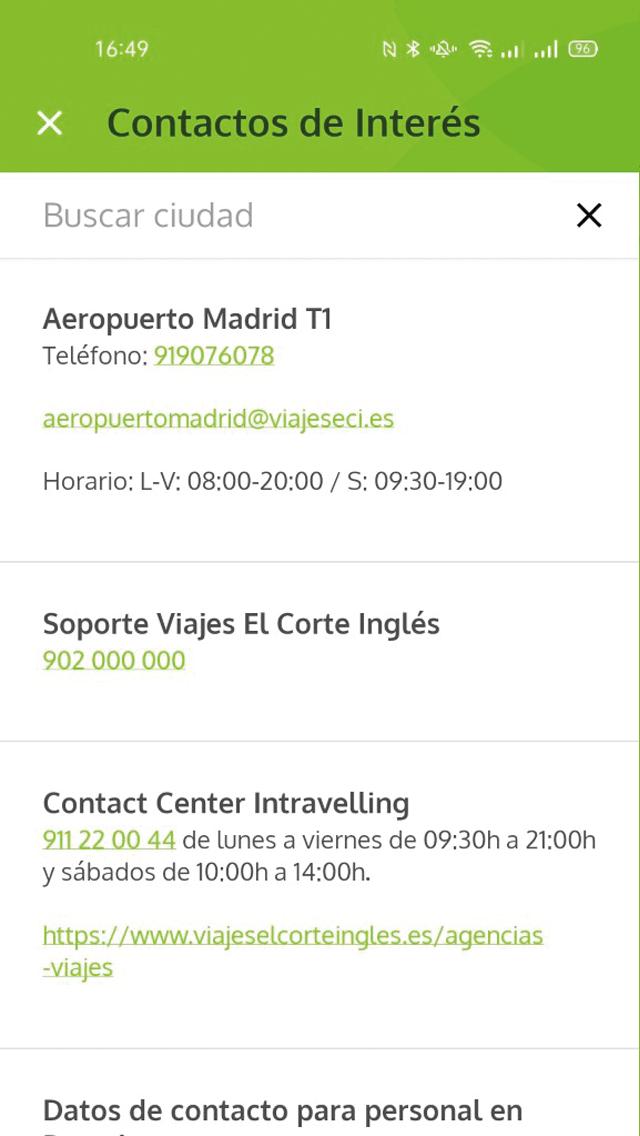Call Aeropuerto Madrid T1 at 919076078
The height and width of the screenshot is (1136, 640).
click(x=214, y=356)
